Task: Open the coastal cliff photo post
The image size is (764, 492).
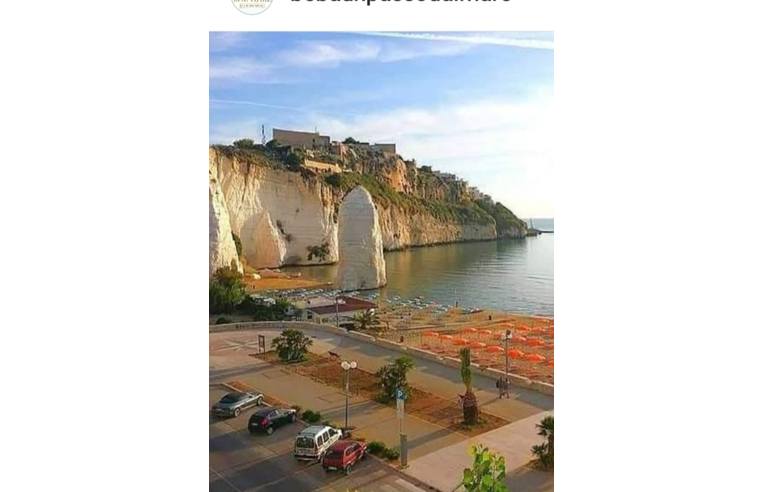Action: pyautogui.click(x=381, y=260)
